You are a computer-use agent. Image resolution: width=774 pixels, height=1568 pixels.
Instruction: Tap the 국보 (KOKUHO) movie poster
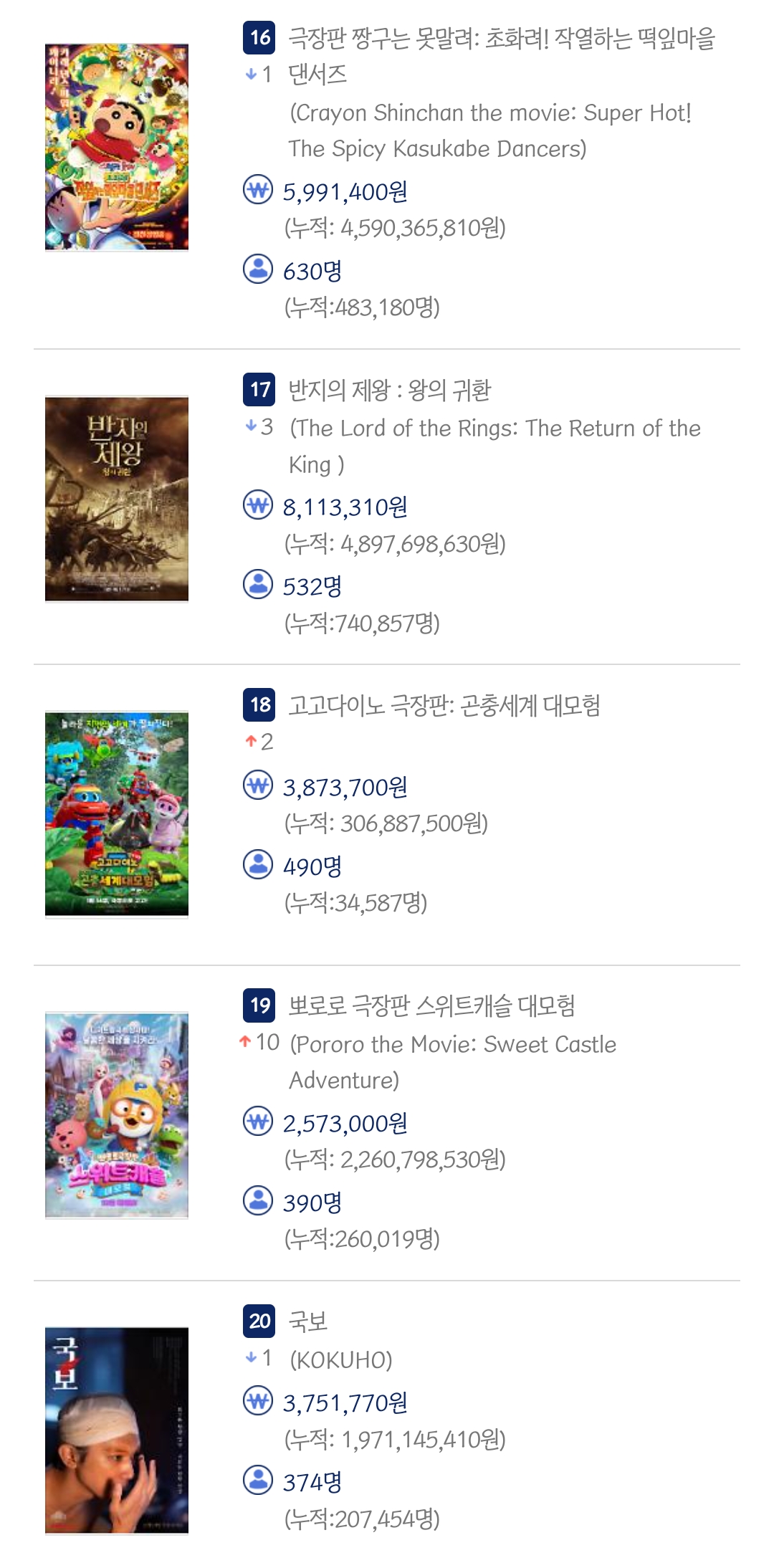pyautogui.click(x=117, y=1430)
